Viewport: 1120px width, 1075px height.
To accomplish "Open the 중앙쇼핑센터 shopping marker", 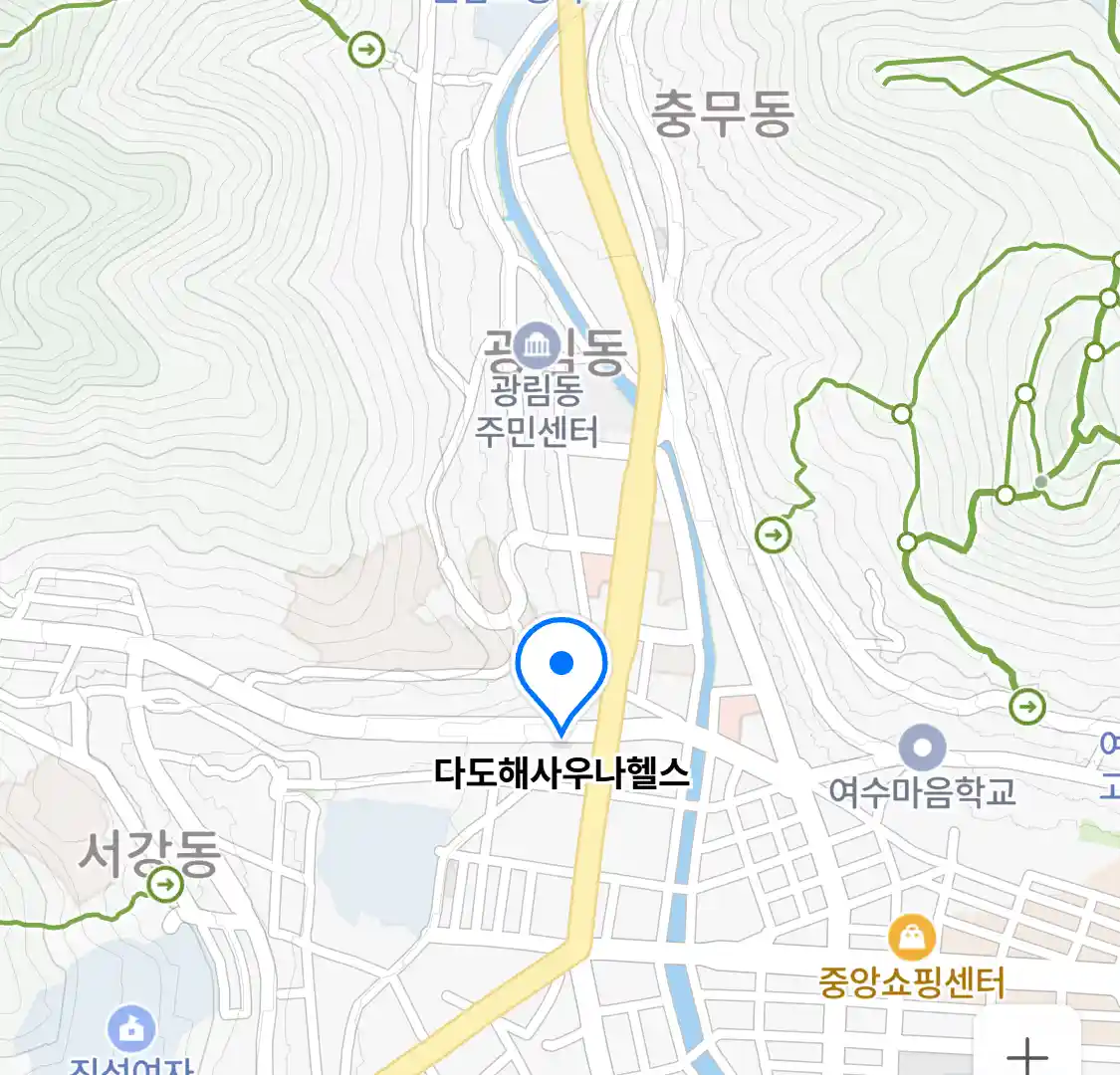I will click(911, 938).
